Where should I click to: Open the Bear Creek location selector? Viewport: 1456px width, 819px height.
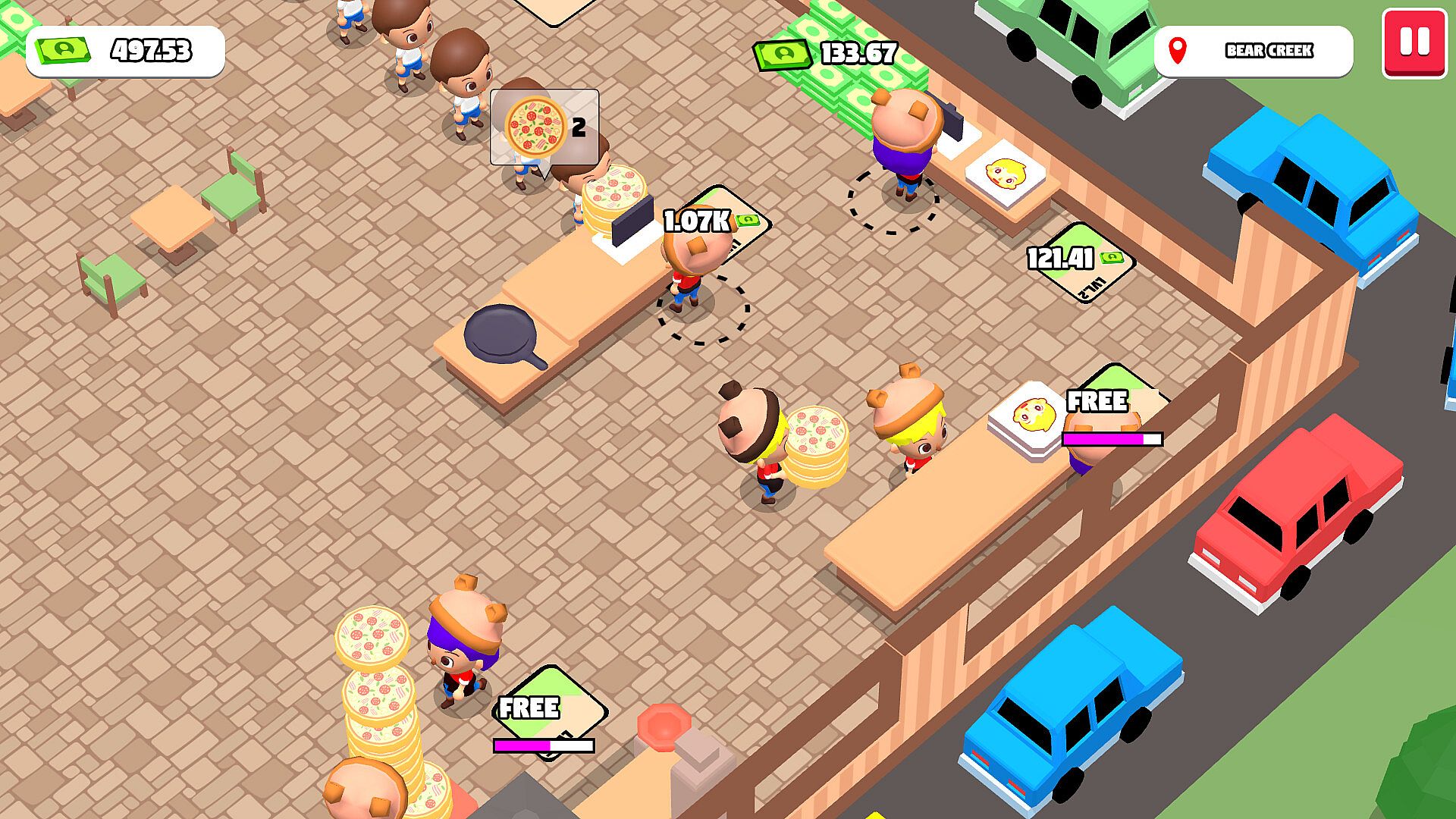click(1254, 51)
